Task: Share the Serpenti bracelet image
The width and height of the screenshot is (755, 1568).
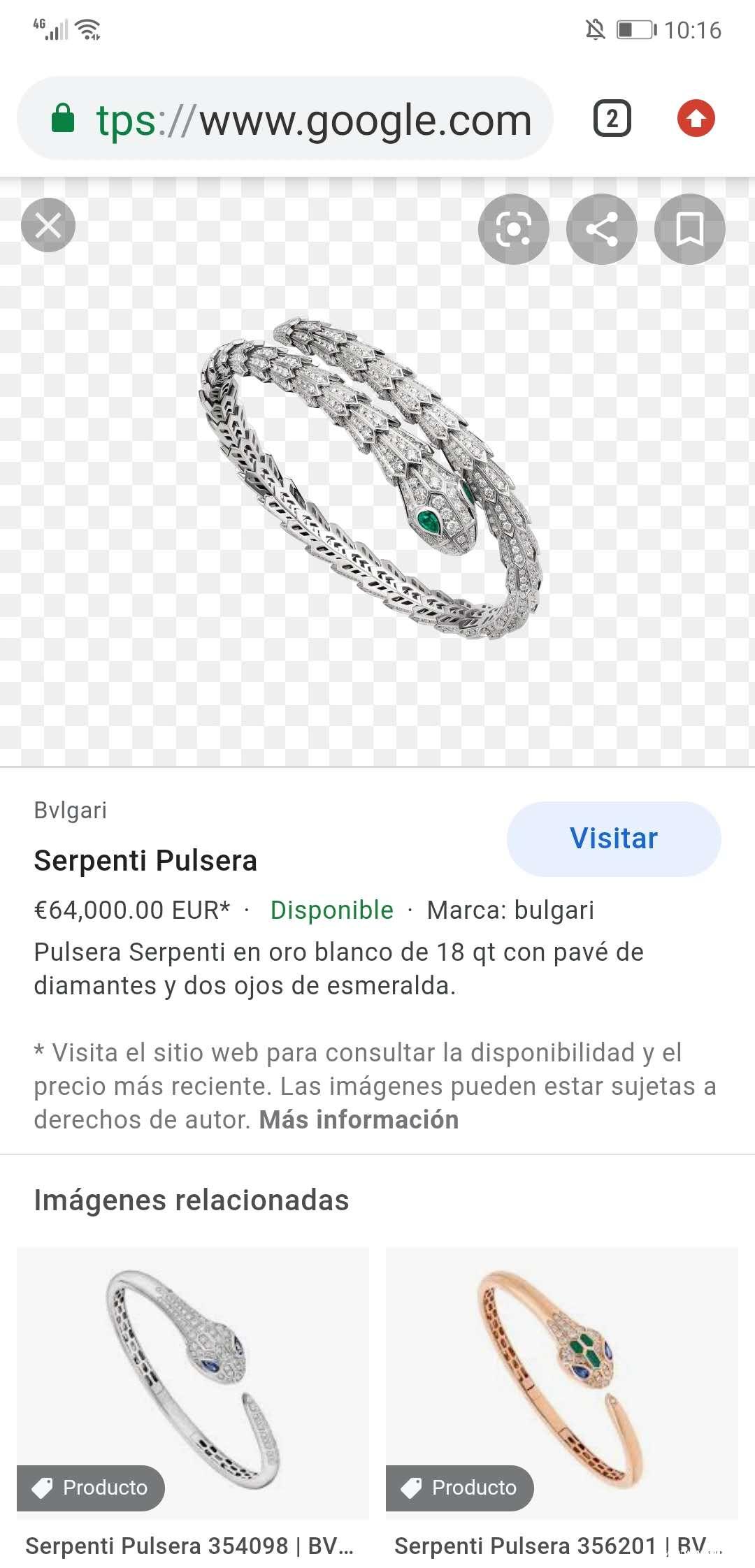Action: pos(601,229)
